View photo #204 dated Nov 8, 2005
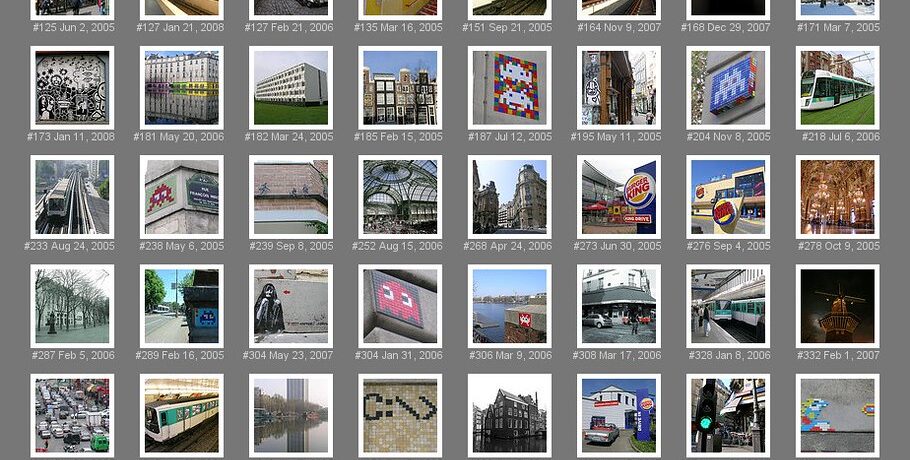The height and width of the screenshot is (460, 910). click(x=728, y=88)
